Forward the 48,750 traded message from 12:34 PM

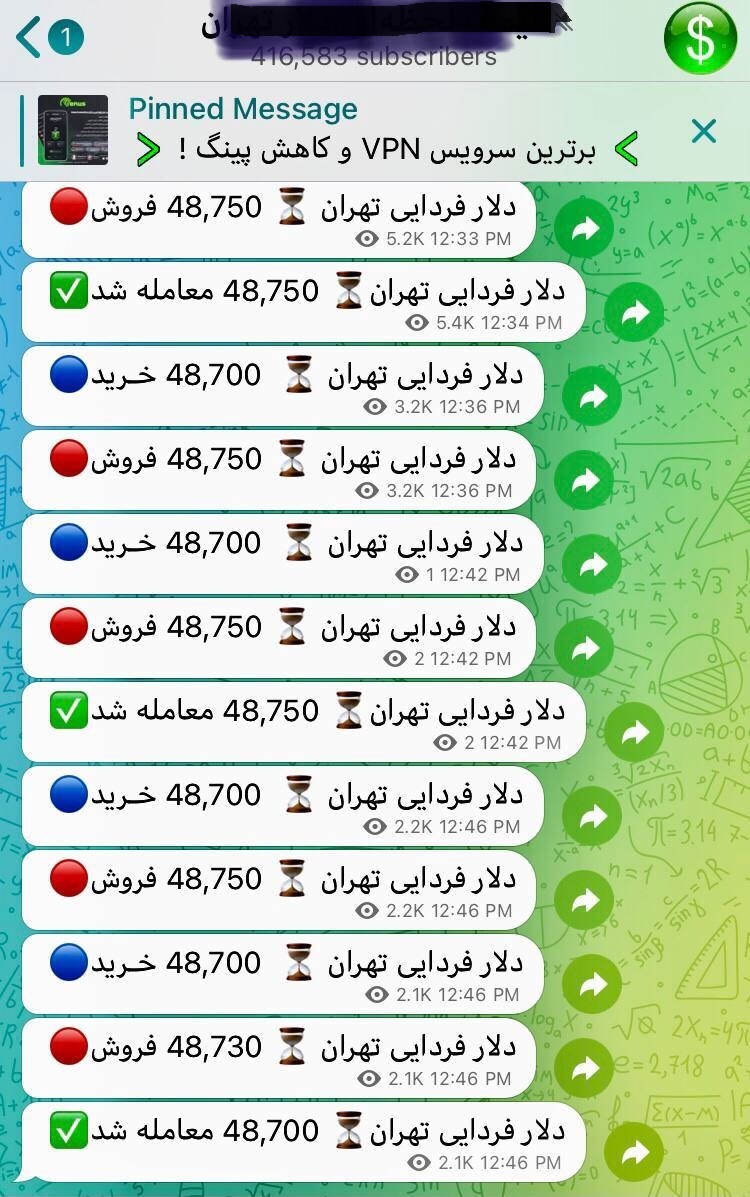point(635,314)
